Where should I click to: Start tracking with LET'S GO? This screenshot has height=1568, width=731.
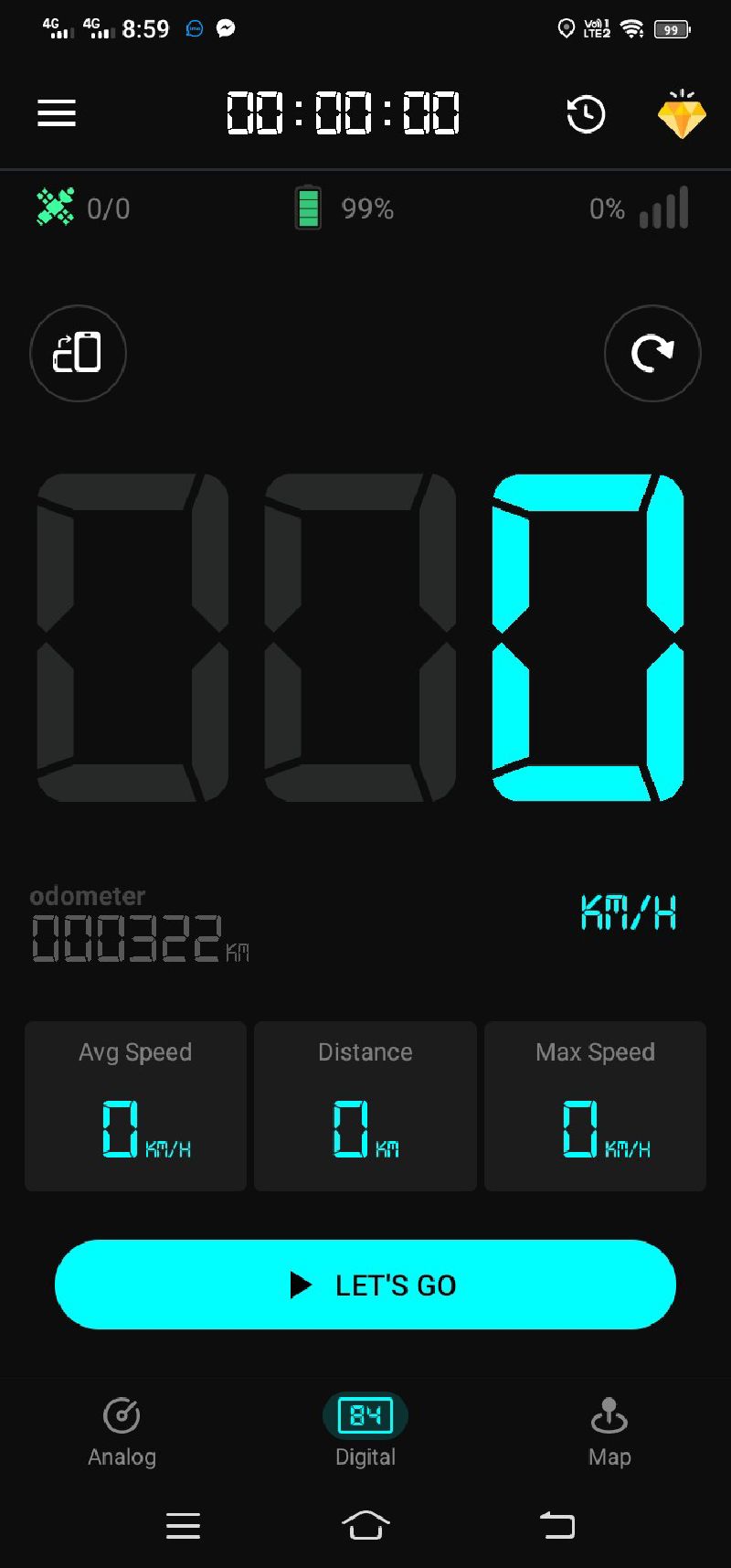(365, 1285)
